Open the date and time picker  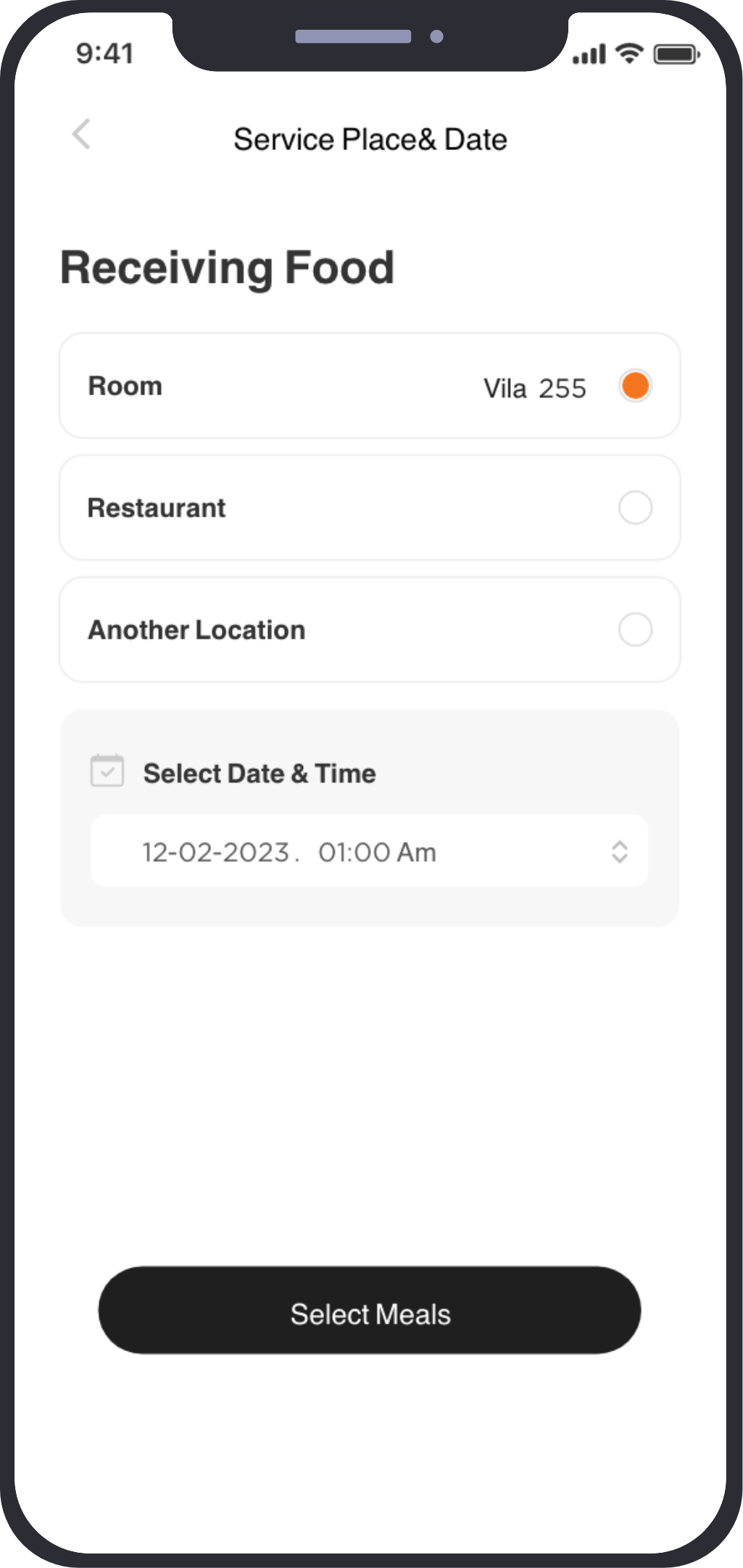coord(370,851)
